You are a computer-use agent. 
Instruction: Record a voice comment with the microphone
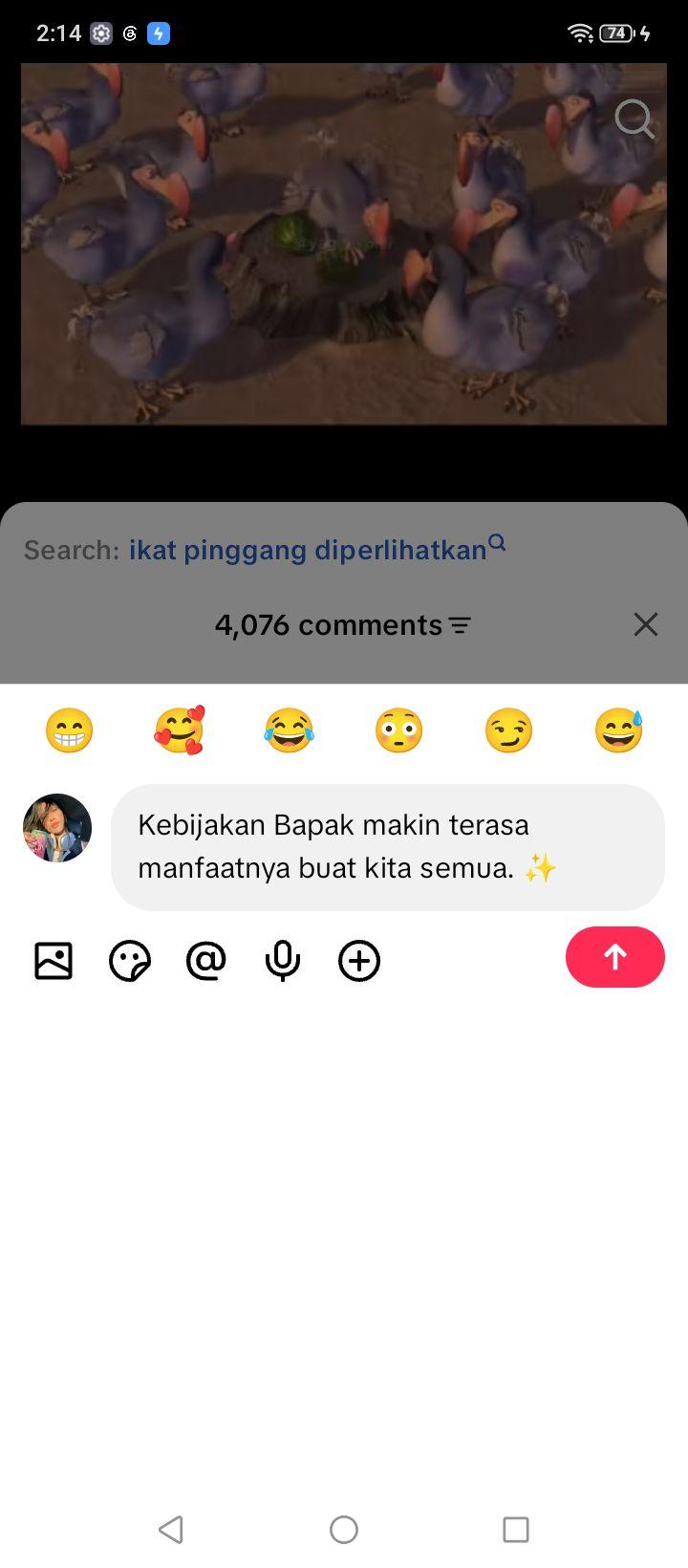[x=283, y=961]
